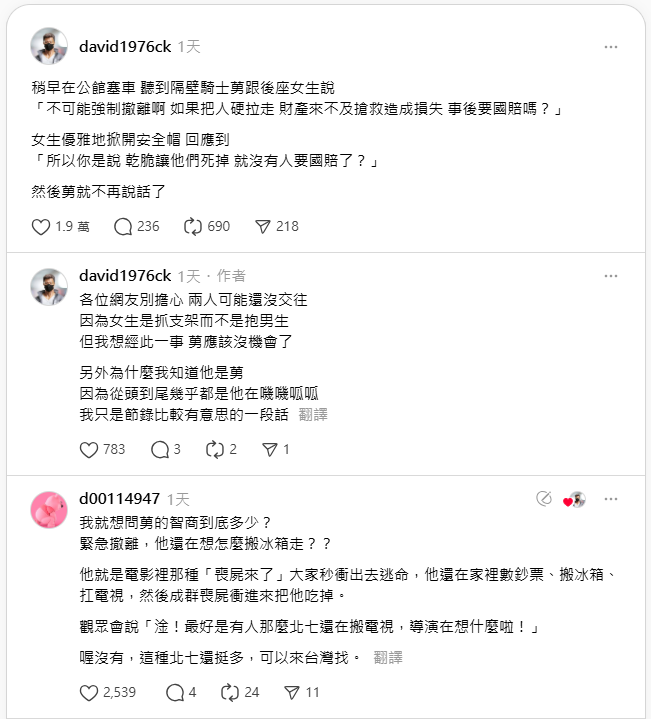
Task: Reply to d00114947's comment
Action: click(174, 692)
